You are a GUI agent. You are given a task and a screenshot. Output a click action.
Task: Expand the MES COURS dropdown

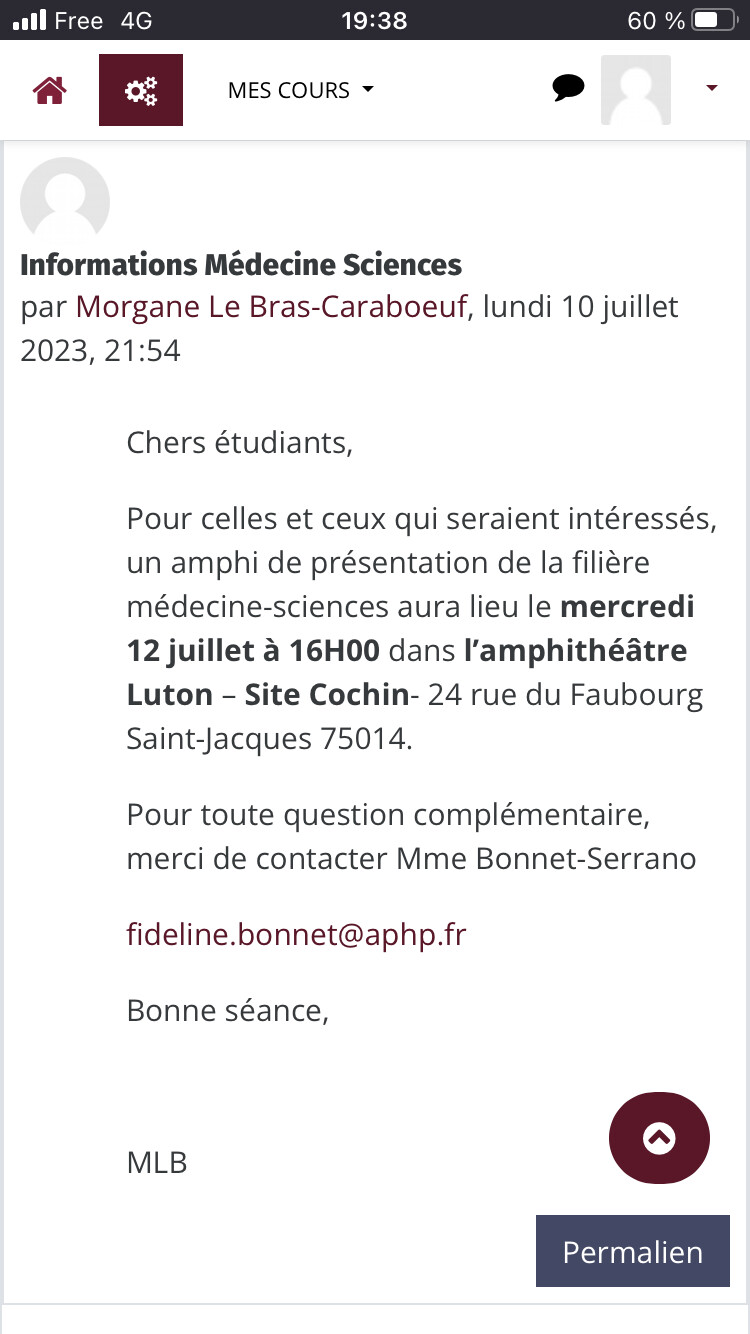point(301,90)
